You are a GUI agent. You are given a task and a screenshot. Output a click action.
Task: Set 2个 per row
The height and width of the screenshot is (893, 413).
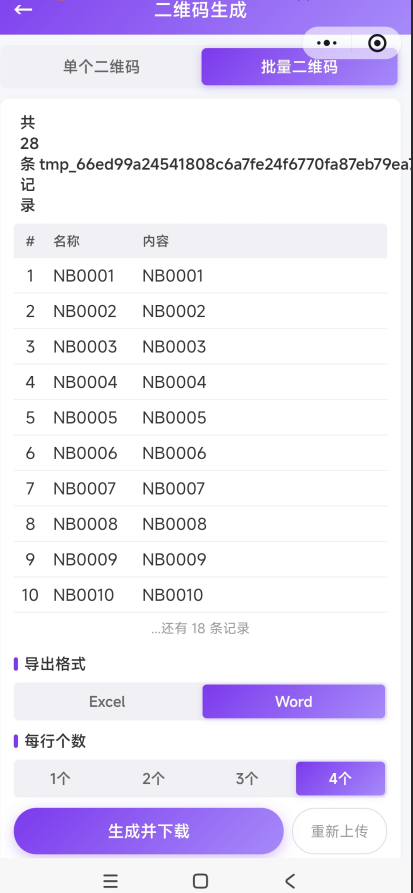pyautogui.click(x=154, y=779)
